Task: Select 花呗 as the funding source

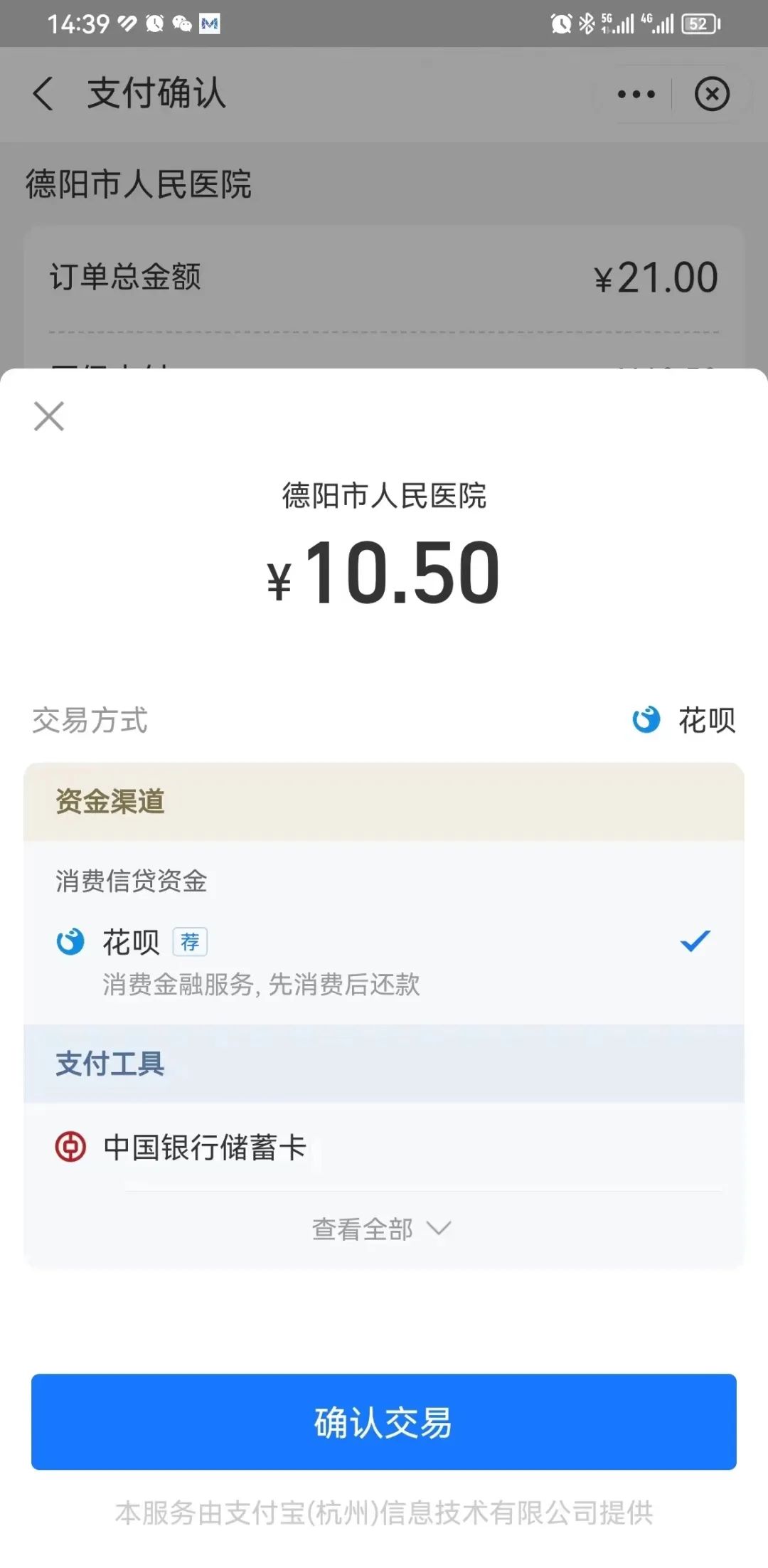Action: pyautogui.click(x=384, y=960)
